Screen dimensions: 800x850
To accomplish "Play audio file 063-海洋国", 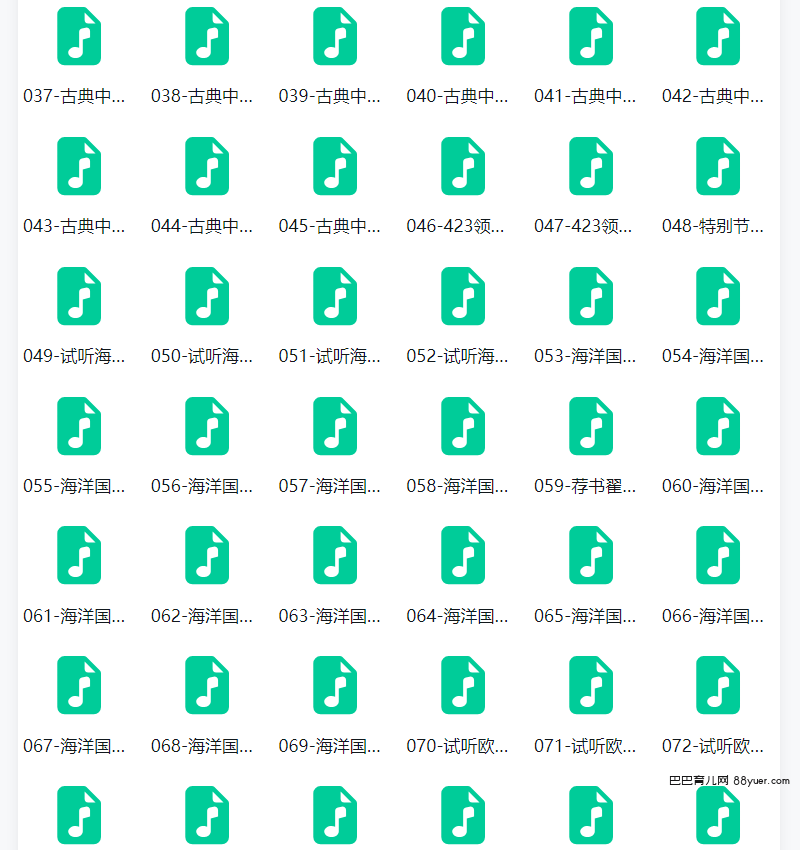I will (335, 556).
